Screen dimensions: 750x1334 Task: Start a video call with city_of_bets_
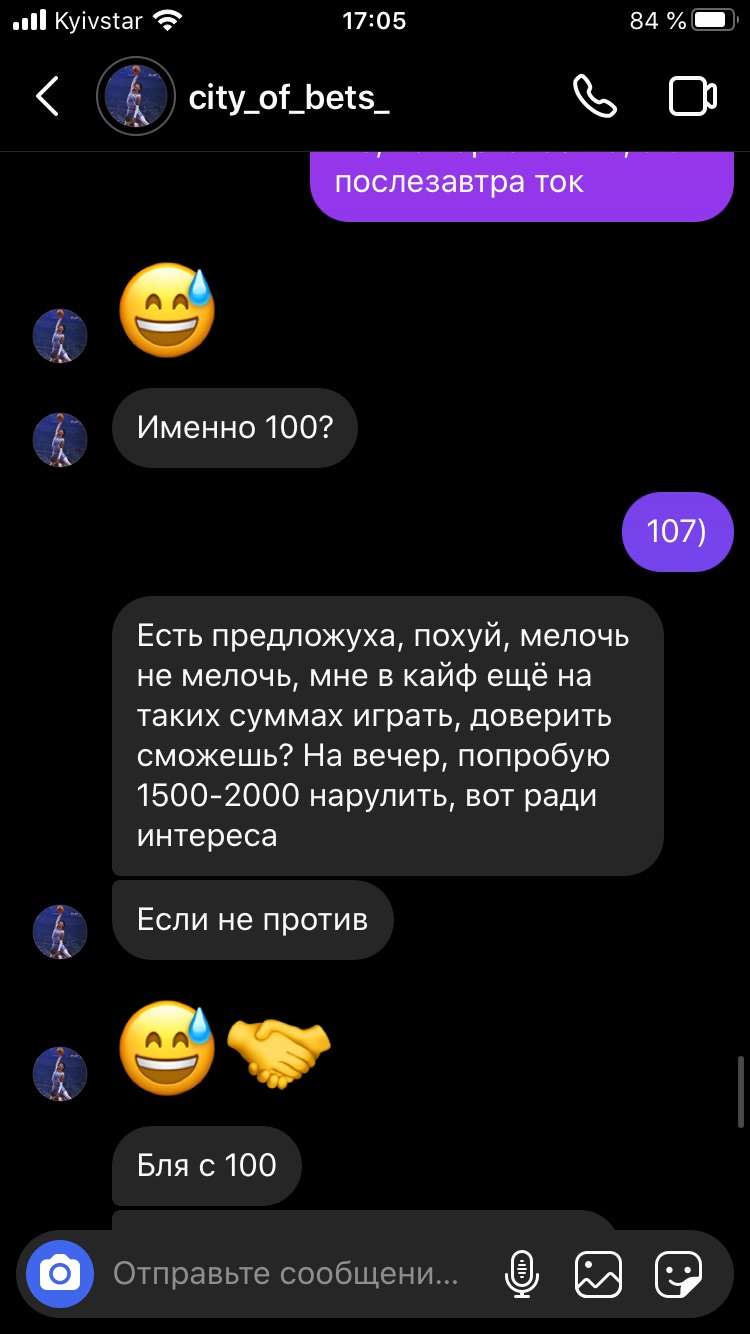[x=692, y=96]
